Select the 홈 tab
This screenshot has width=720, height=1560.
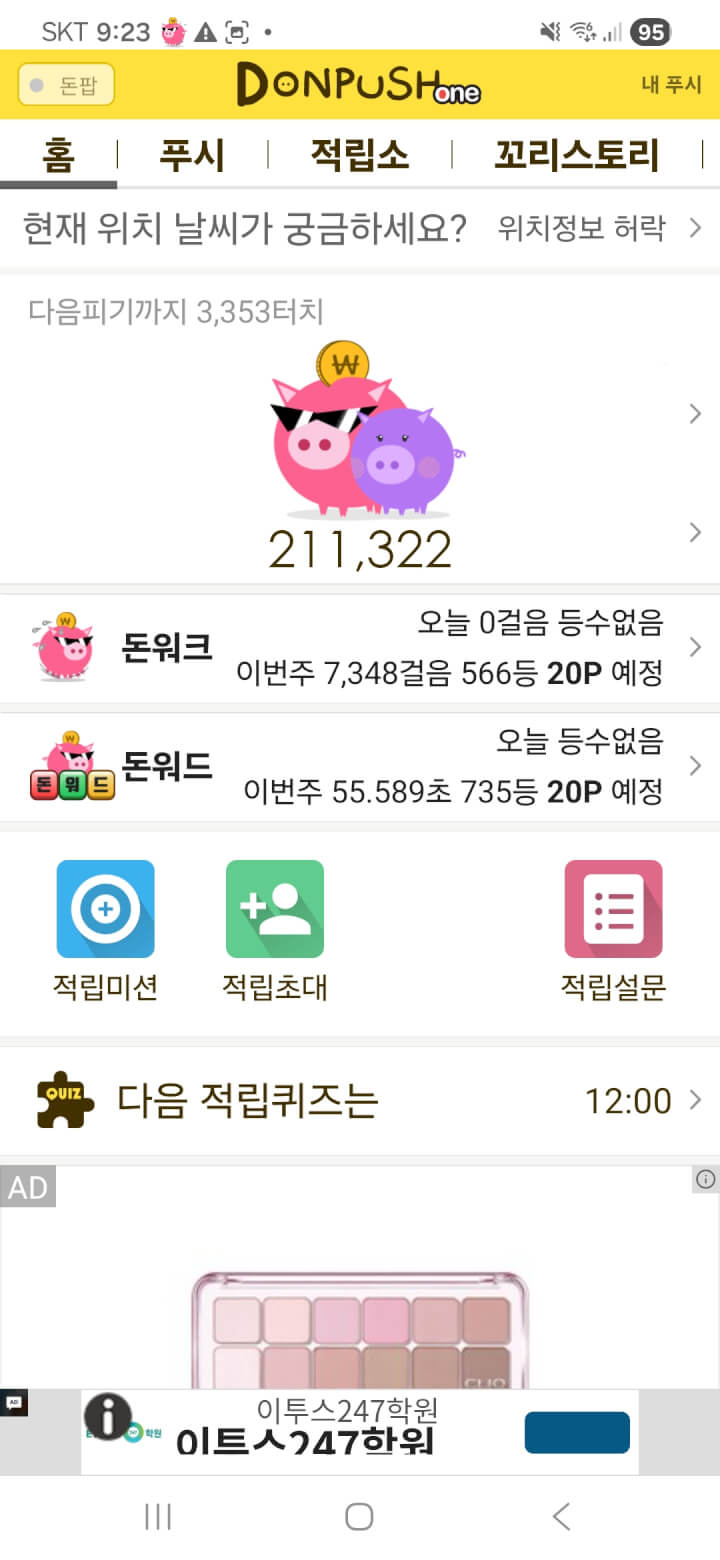pos(58,155)
